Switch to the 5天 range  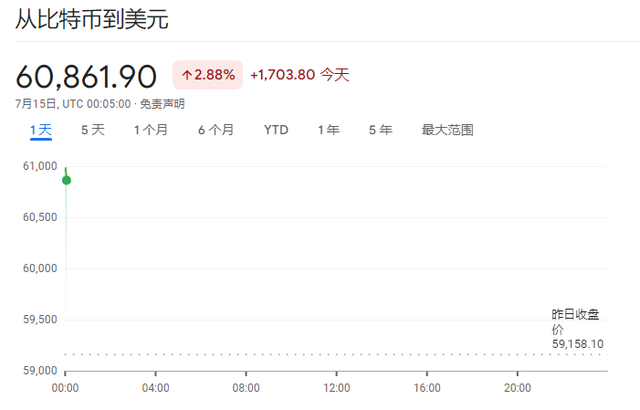tap(92, 130)
